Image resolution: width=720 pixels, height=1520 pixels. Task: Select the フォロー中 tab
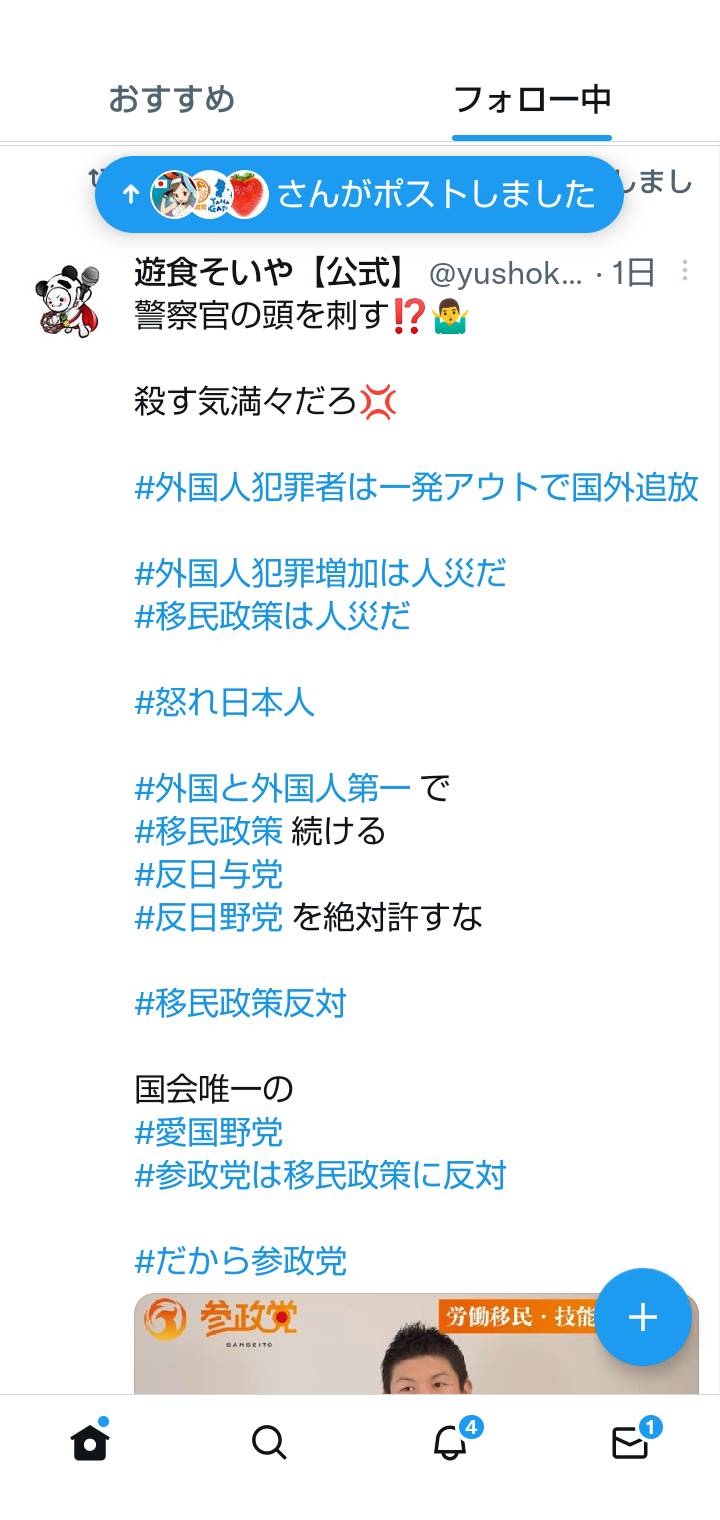(x=532, y=99)
